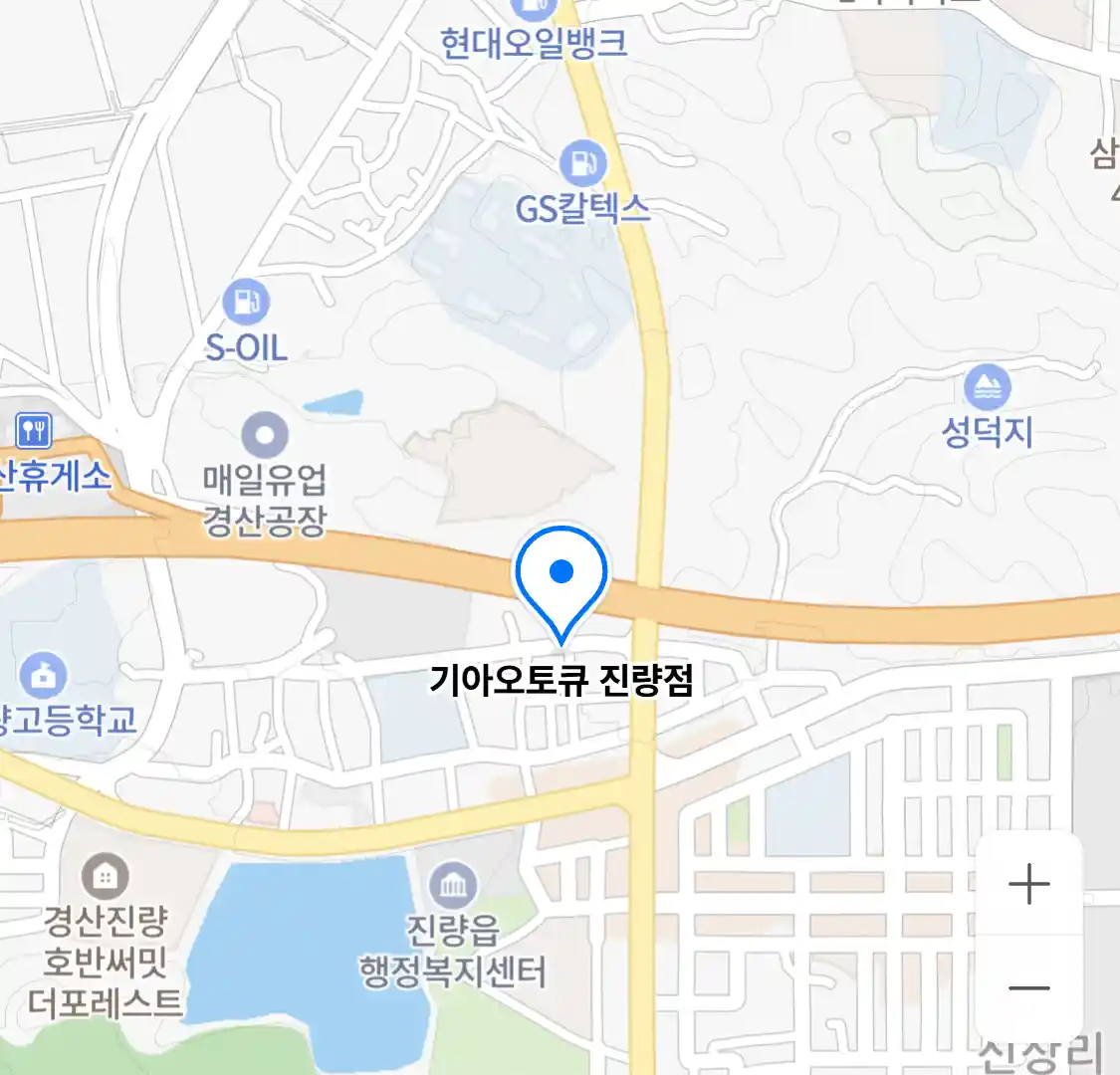
Task: Zoom in on the map
Action: point(1028,884)
